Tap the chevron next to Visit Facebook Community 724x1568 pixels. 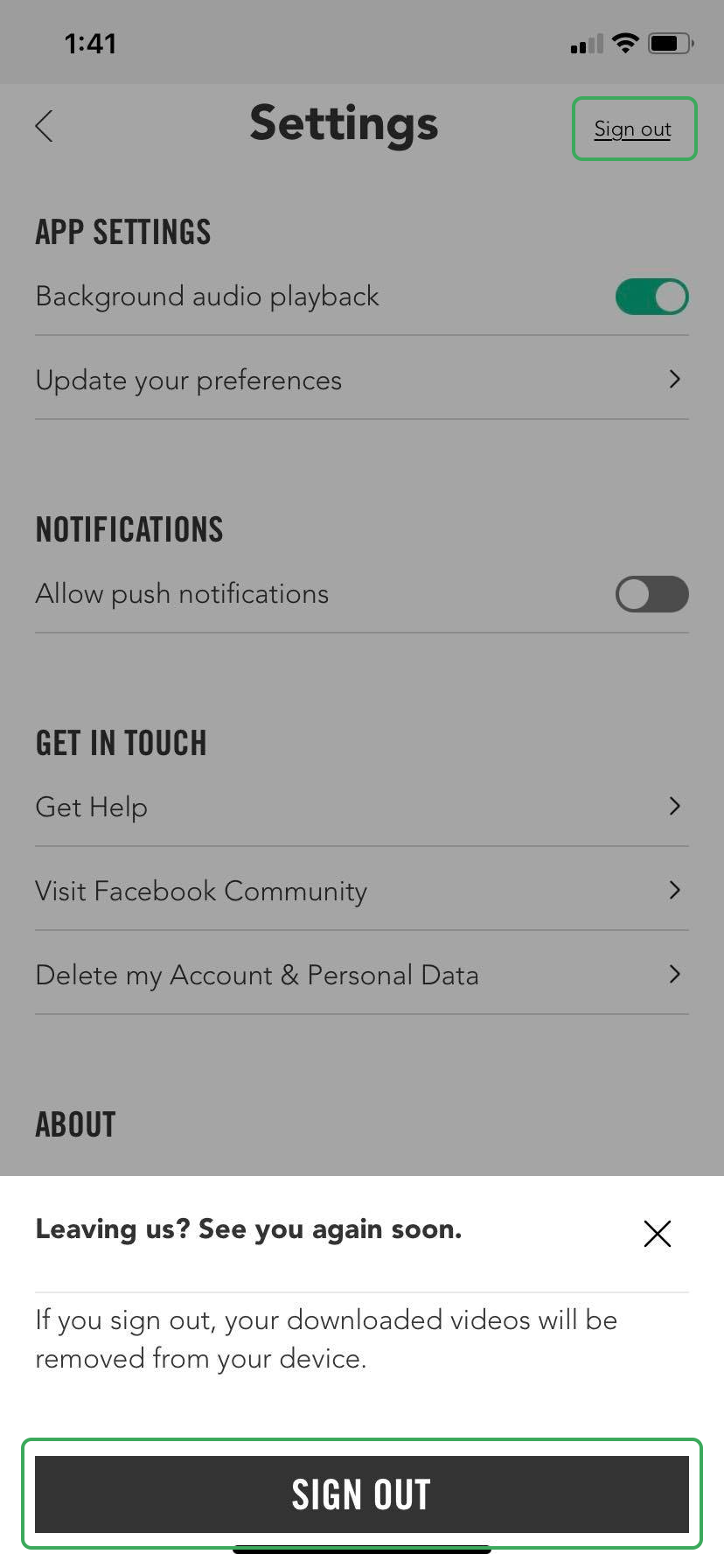pyautogui.click(x=674, y=890)
